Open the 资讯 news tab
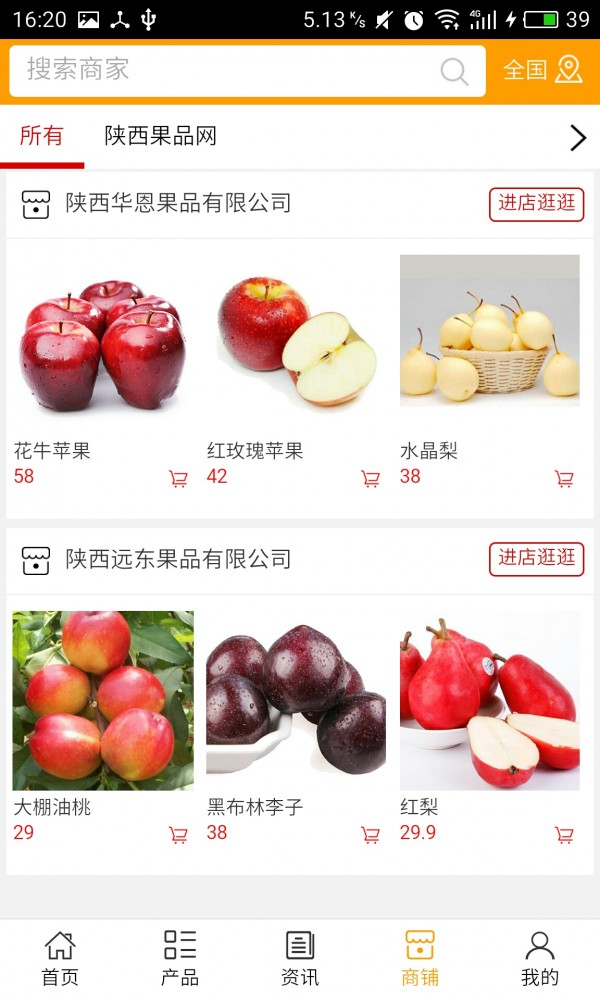 pos(300,958)
